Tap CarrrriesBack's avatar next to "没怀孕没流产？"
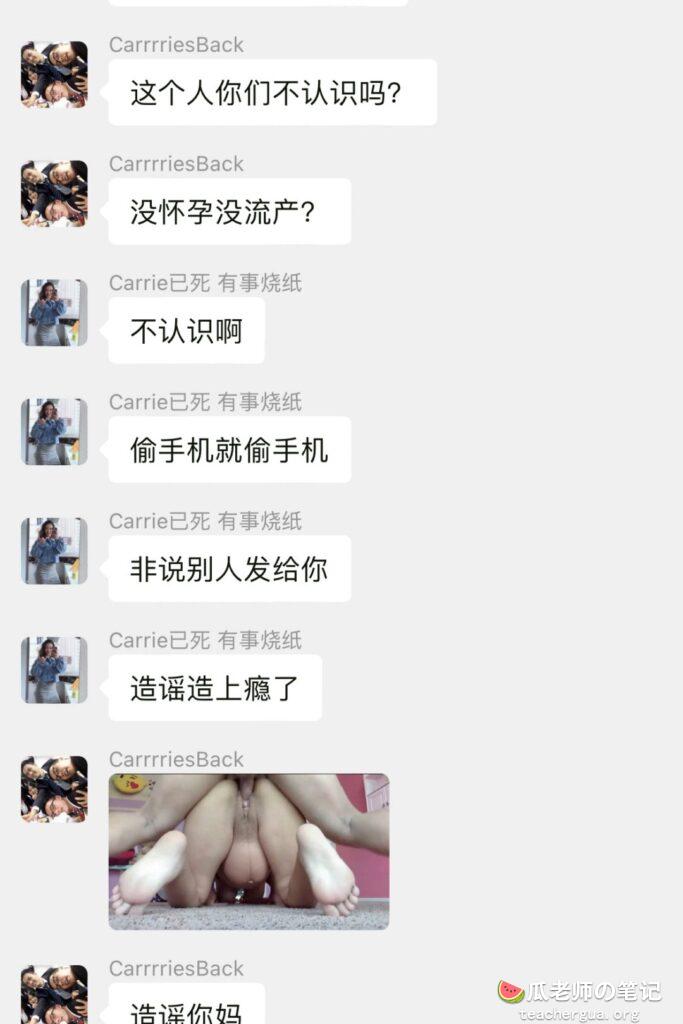 (54, 193)
